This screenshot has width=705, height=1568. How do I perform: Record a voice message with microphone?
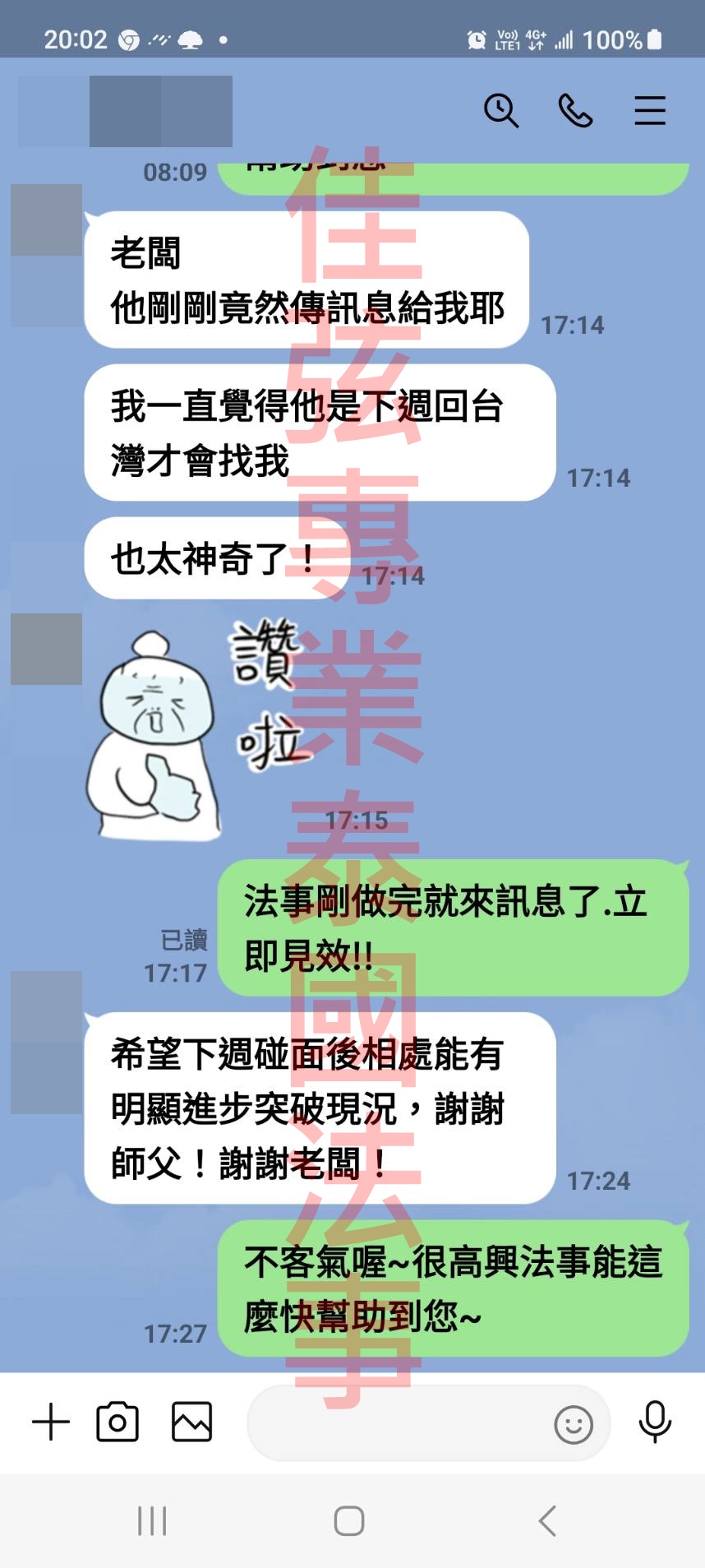click(x=655, y=1422)
